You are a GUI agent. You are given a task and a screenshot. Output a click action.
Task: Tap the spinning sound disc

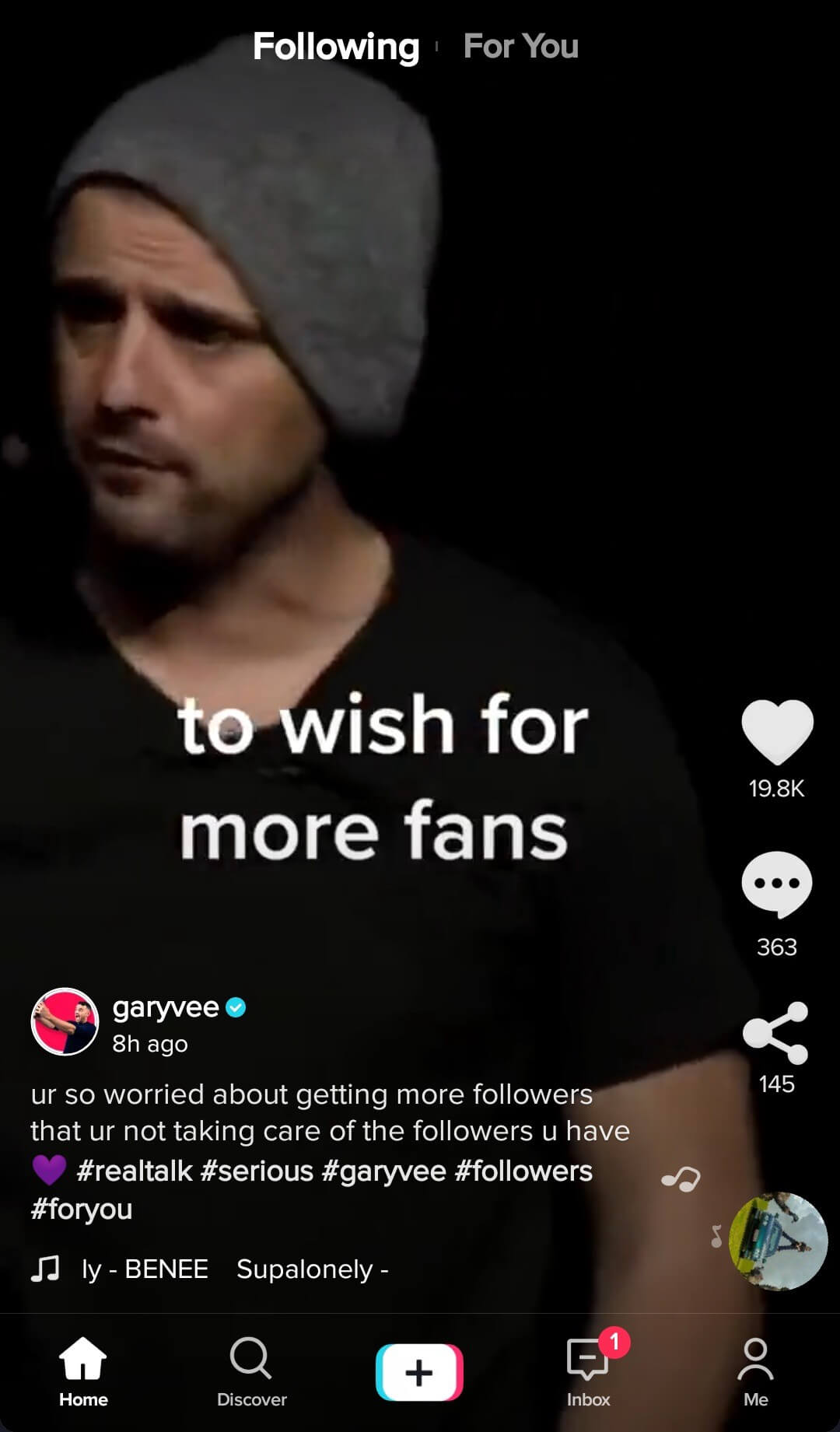[778, 1241]
